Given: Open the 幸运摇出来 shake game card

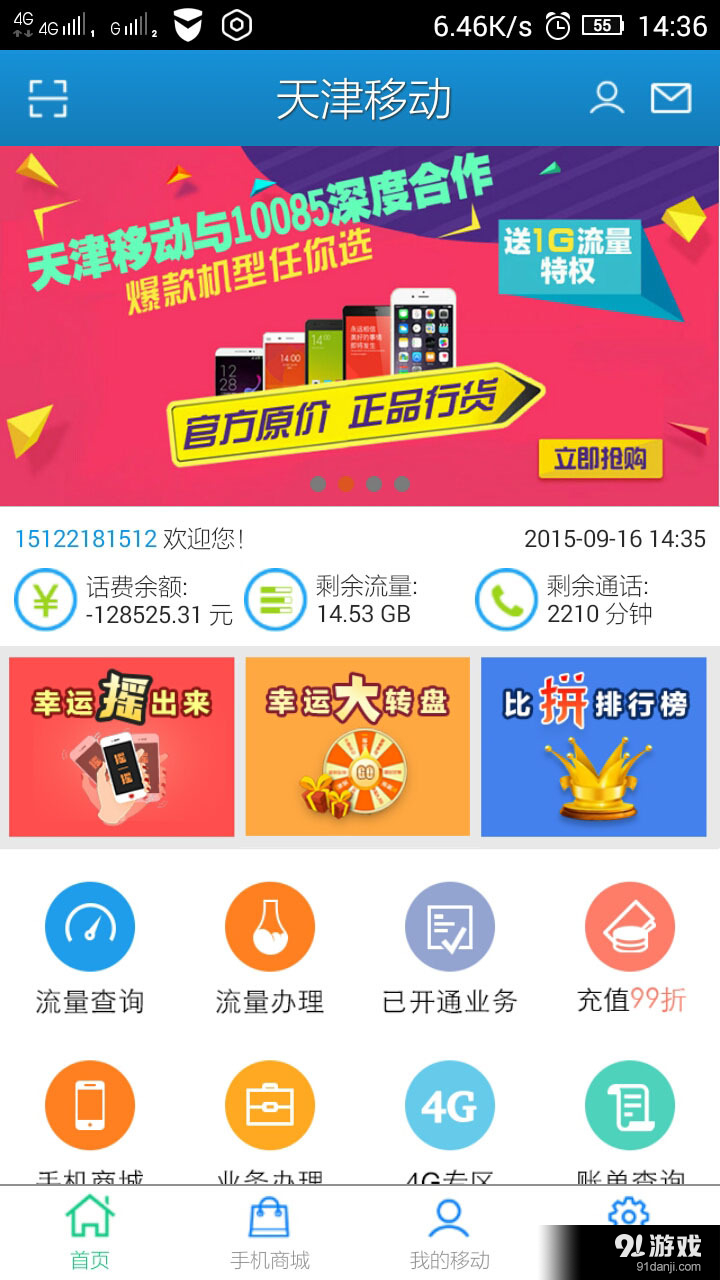Looking at the screenshot, I should click(x=122, y=746).
